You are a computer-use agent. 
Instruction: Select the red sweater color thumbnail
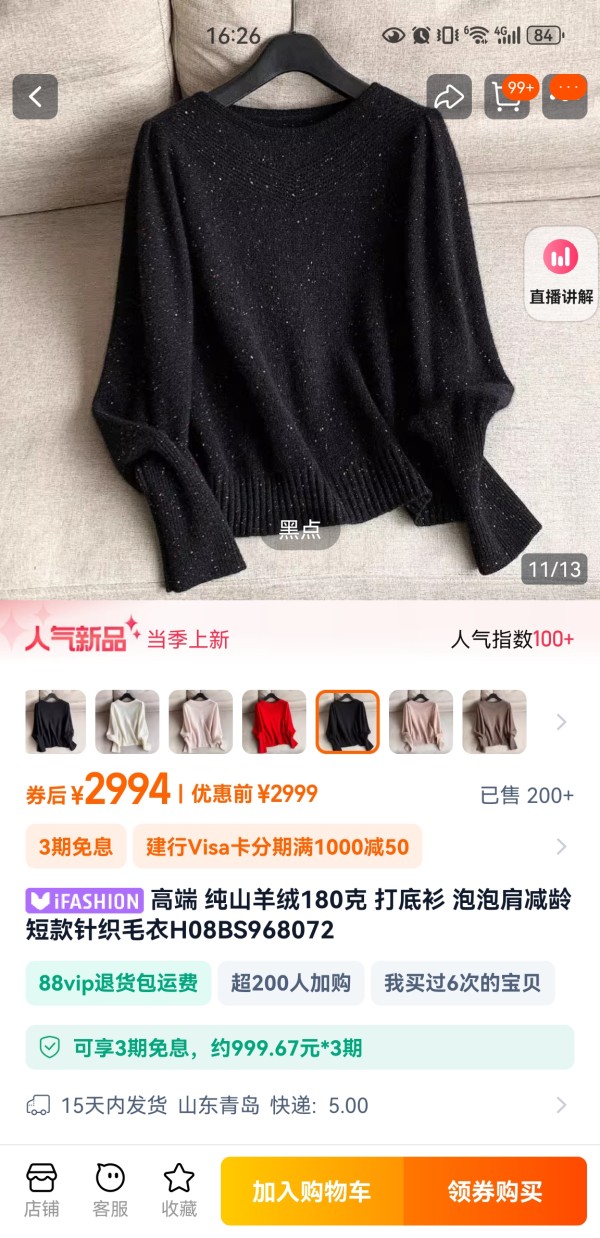[x=274, y=722]
